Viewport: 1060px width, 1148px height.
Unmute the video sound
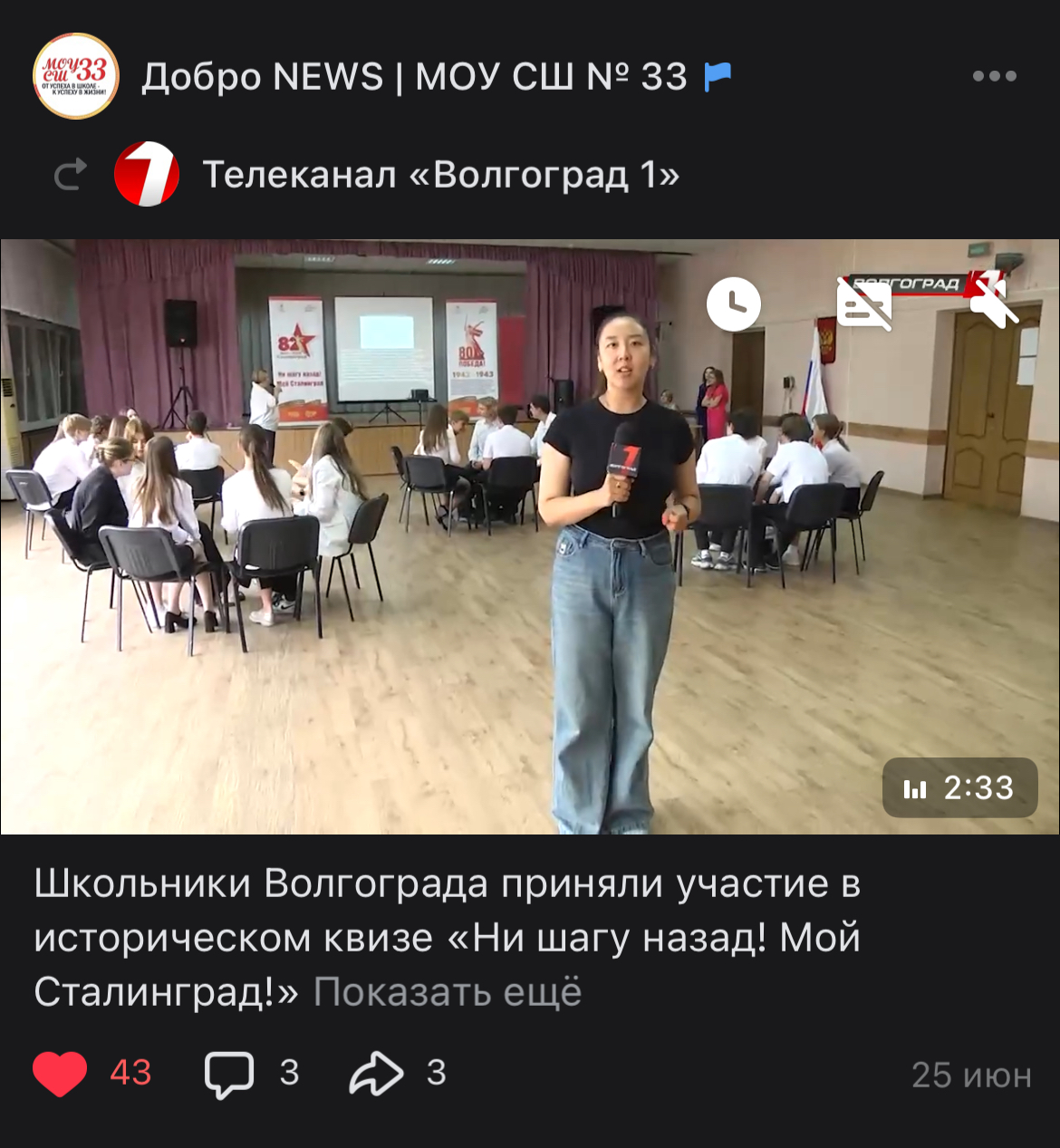click(x=993, y=303)
